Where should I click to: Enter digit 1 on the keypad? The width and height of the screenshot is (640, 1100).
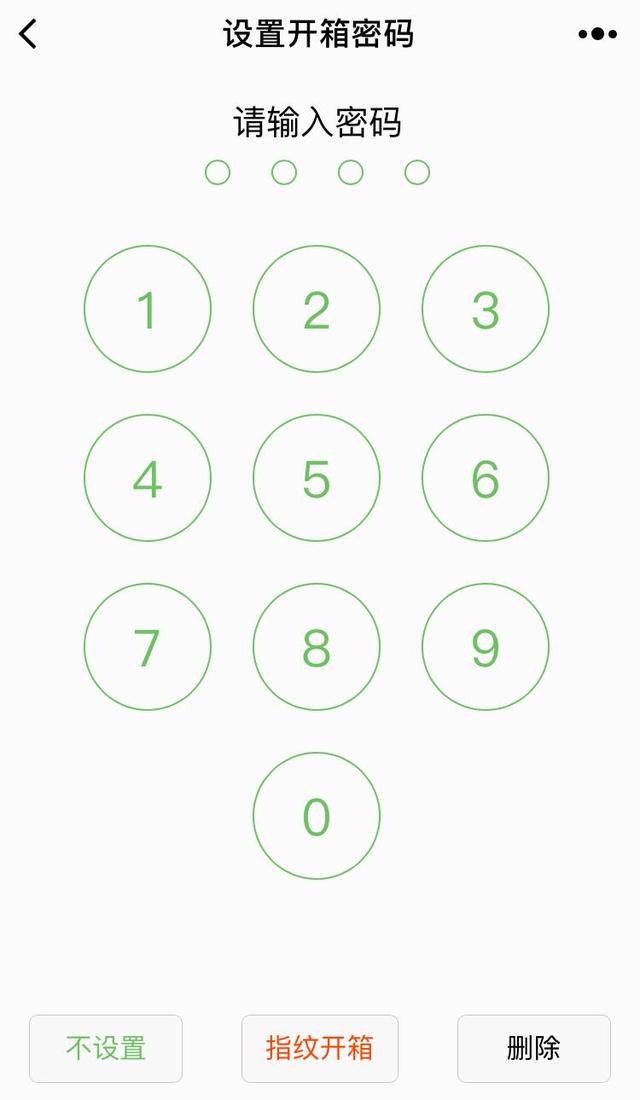147,309
